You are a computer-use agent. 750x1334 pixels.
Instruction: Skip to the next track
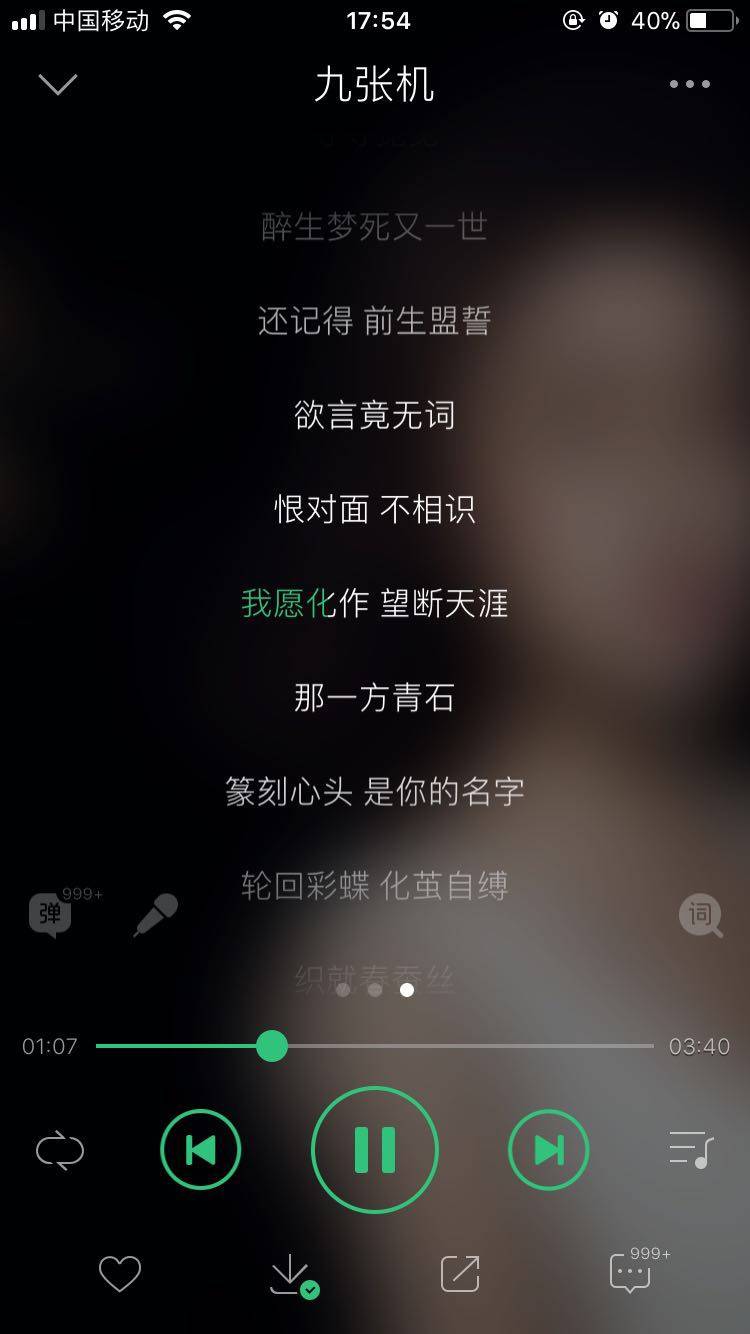[548, 1150]
